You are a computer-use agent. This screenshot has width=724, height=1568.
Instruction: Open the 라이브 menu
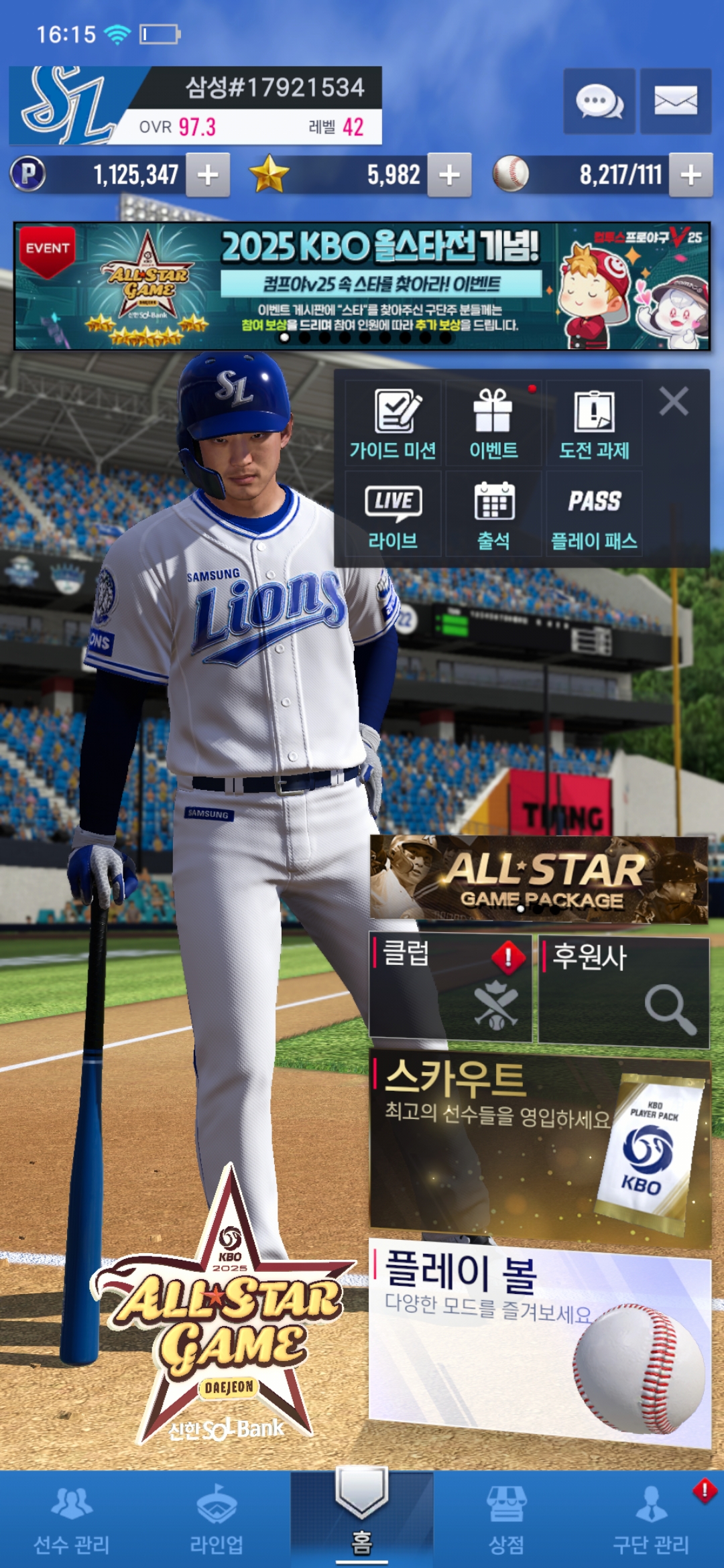click(393, 515)
